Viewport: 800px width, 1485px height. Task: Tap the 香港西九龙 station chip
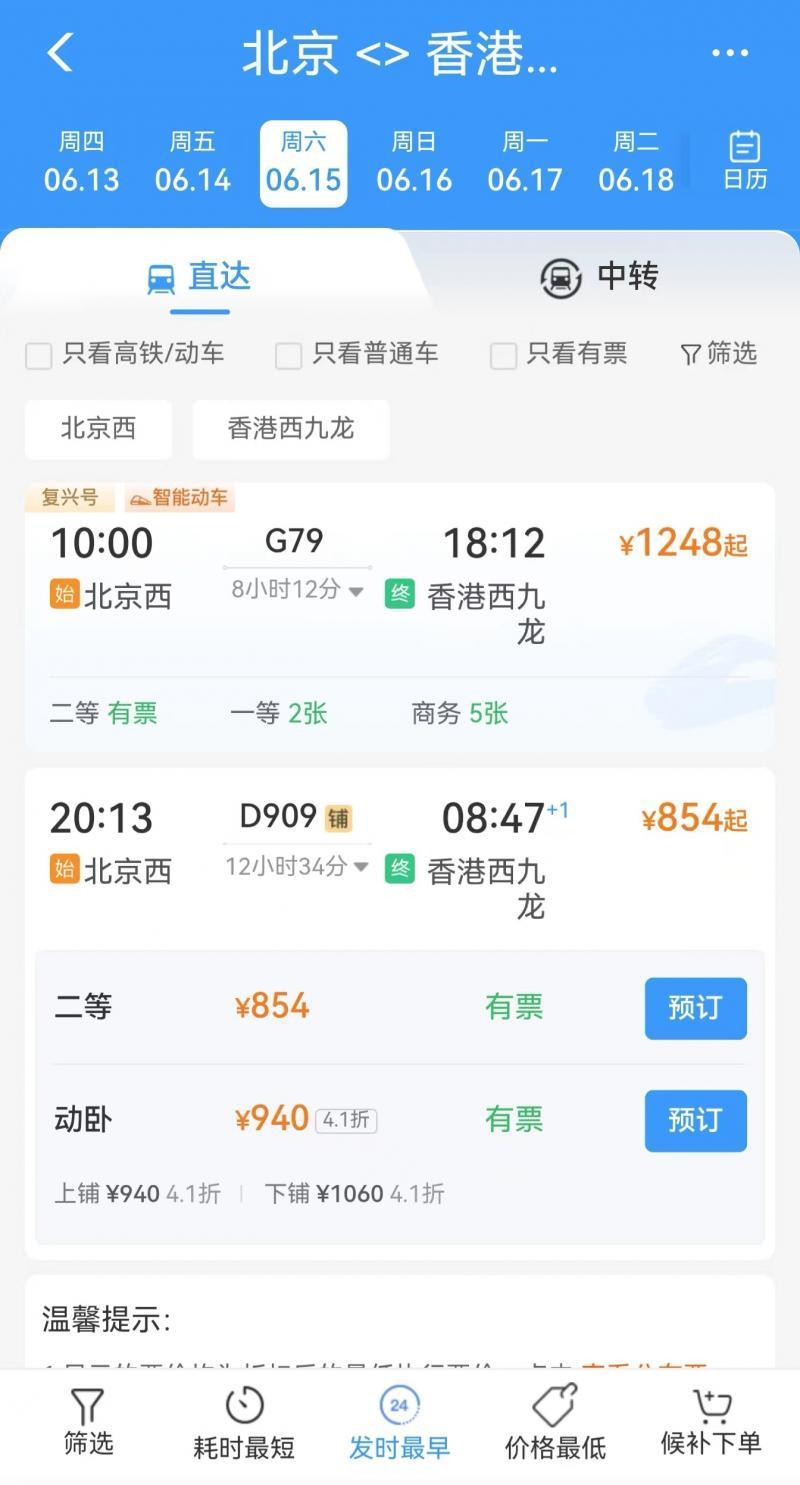(x=291, y=429)
